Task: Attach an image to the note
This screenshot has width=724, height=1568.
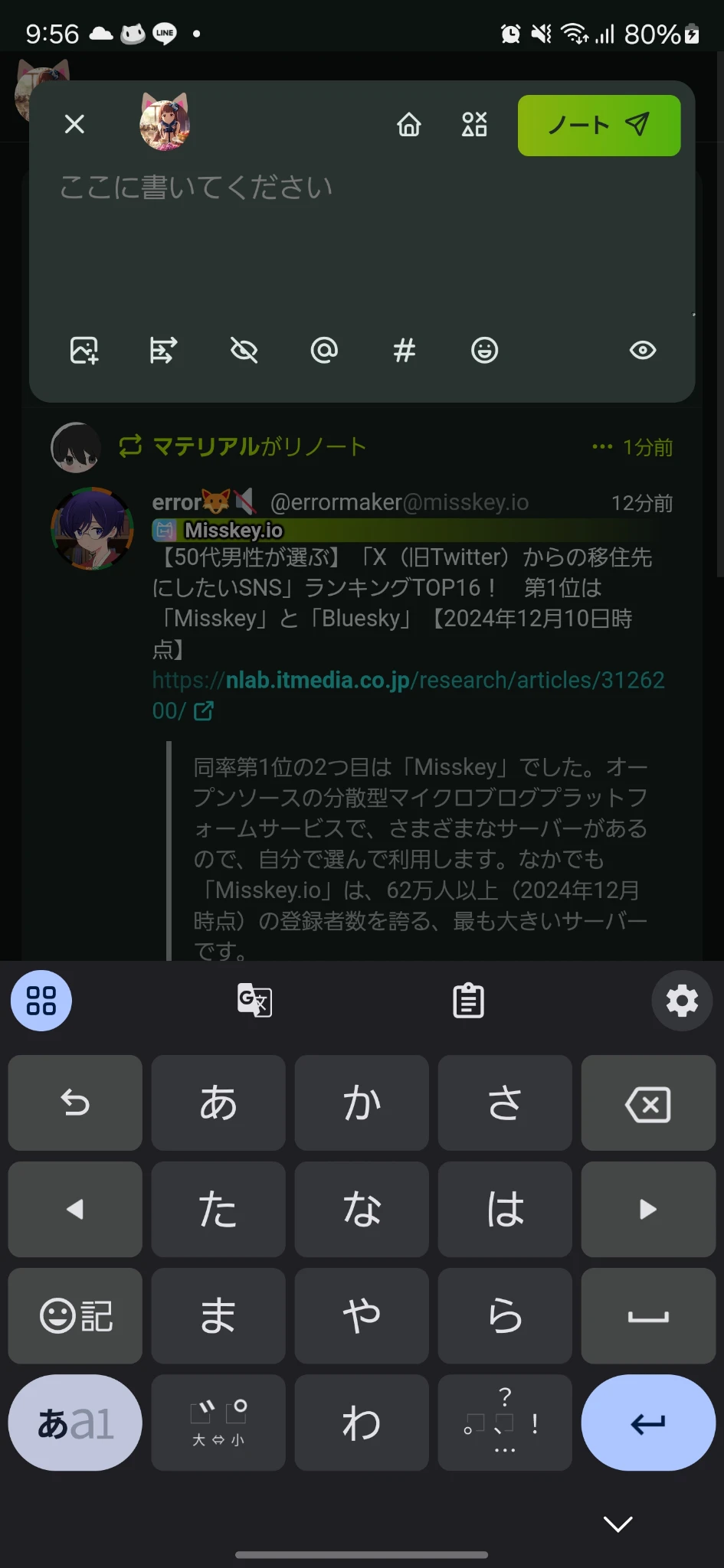Action: click(x=84, y=351)
